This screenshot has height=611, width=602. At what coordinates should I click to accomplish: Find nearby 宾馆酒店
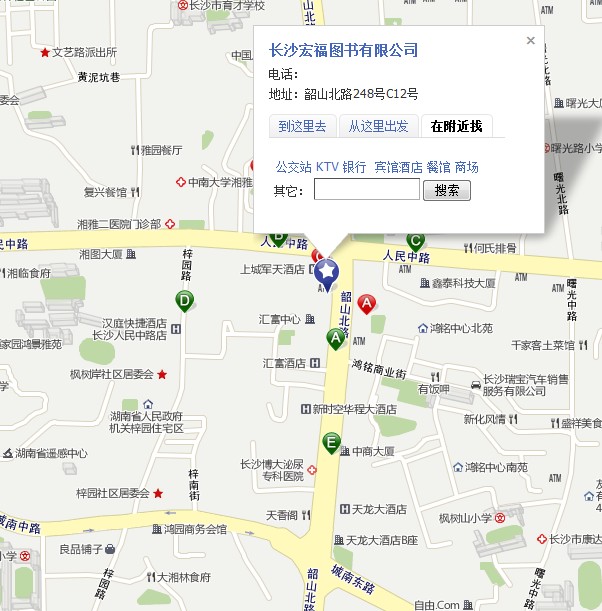click(398, 167)
